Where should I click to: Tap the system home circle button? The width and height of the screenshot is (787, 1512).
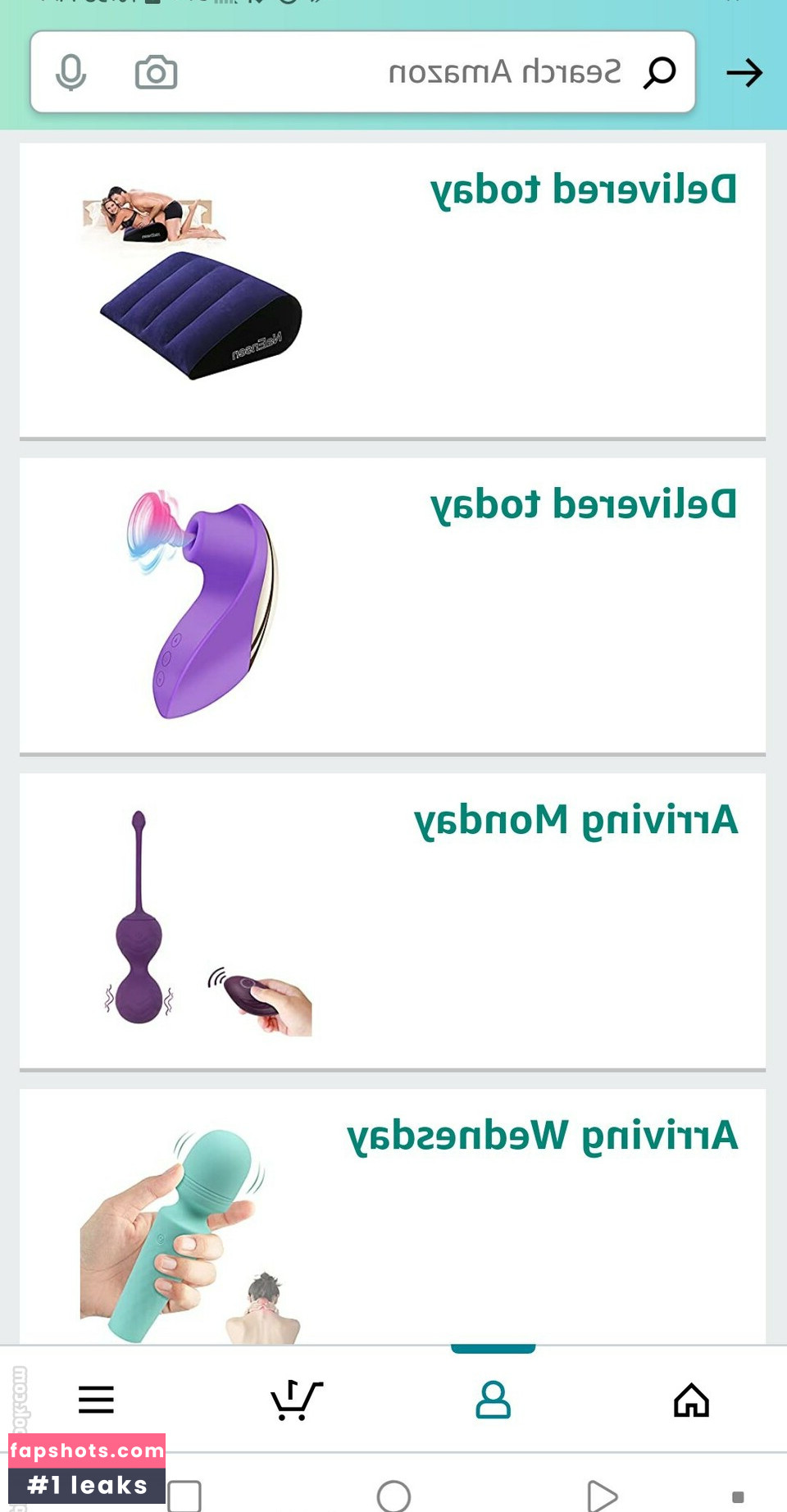coord(393,1496)
